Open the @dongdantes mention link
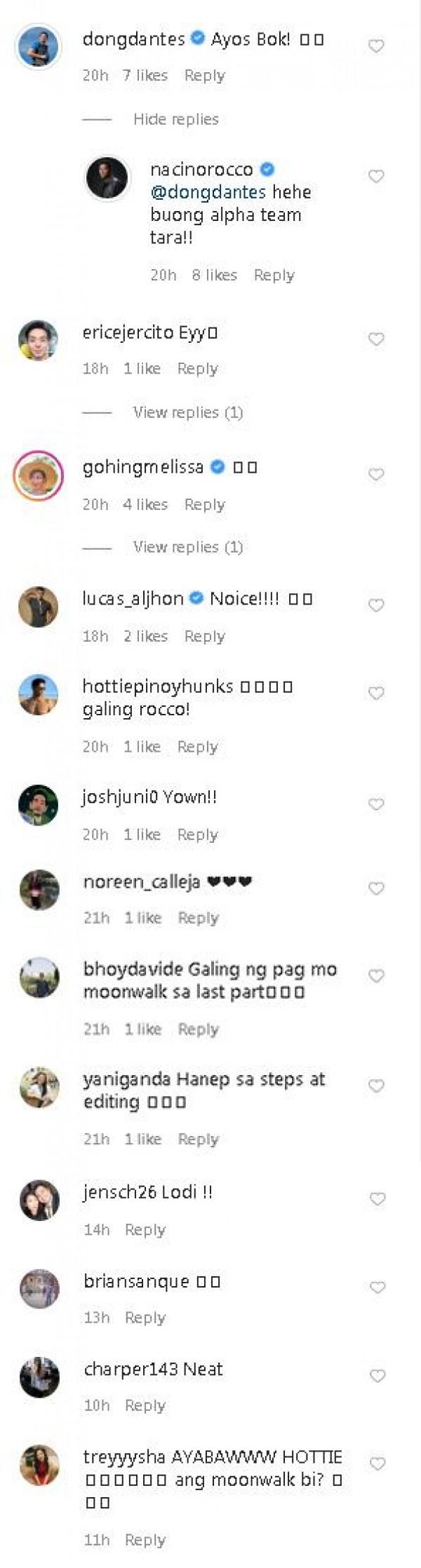 (x=208, y=192)
